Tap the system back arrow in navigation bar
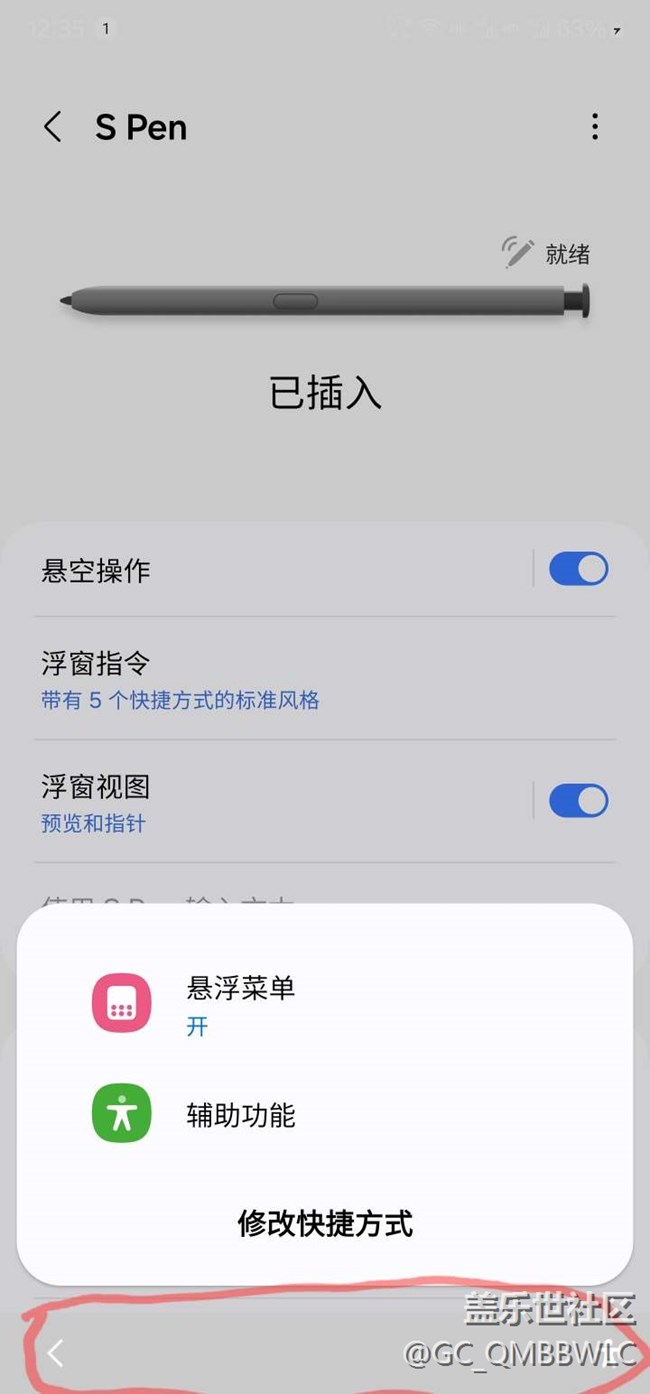 56,1354
